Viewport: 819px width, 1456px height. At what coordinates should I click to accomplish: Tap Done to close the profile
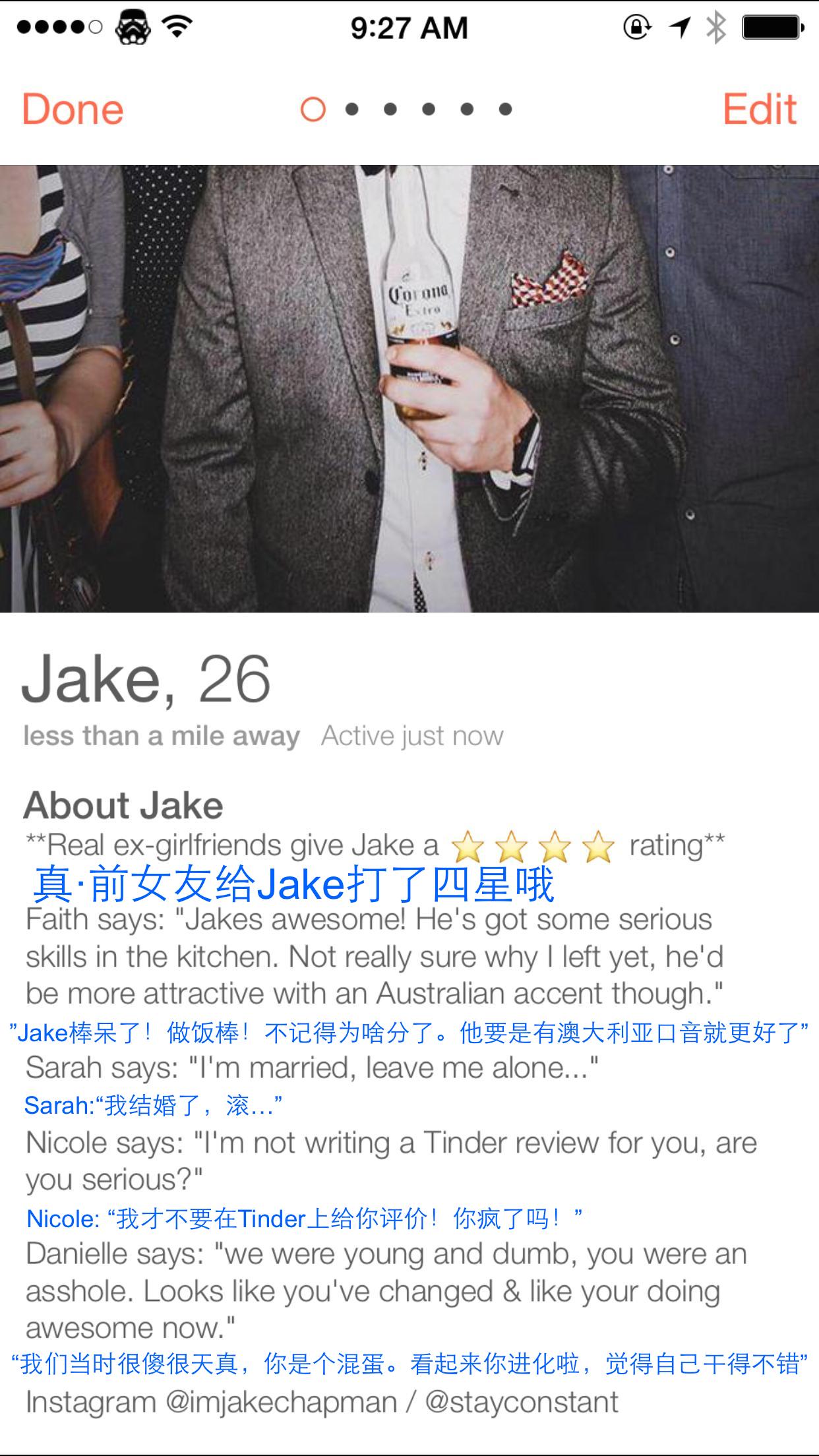click(x=73, y=109)
